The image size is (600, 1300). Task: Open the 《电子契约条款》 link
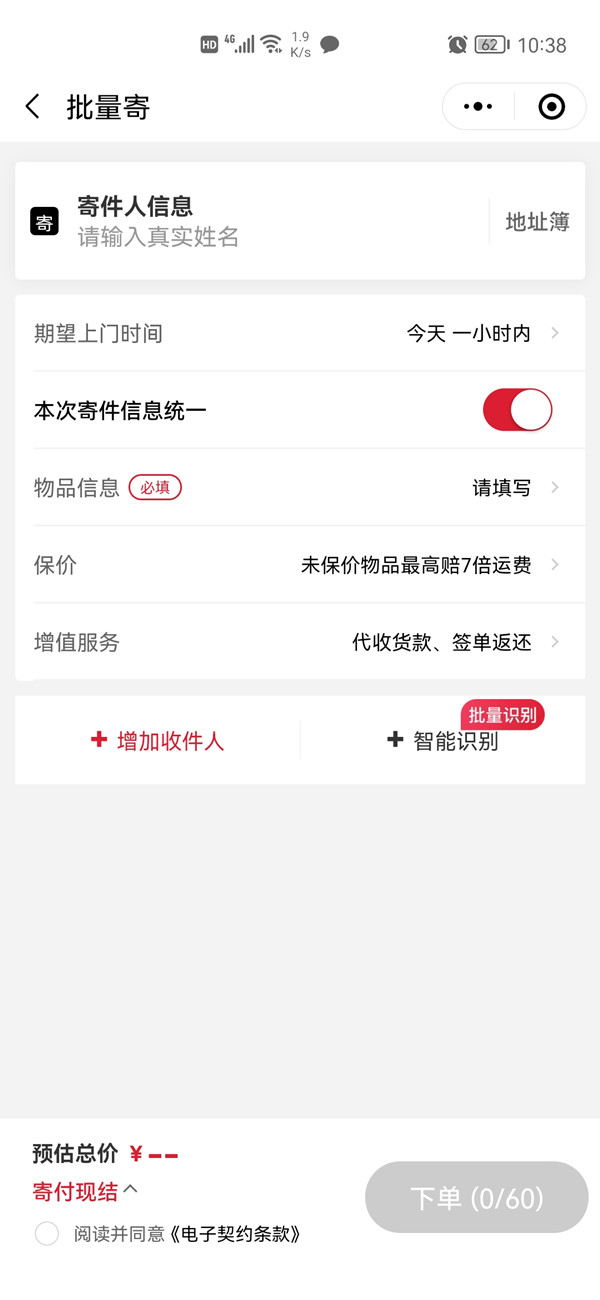pos(234,1234)
